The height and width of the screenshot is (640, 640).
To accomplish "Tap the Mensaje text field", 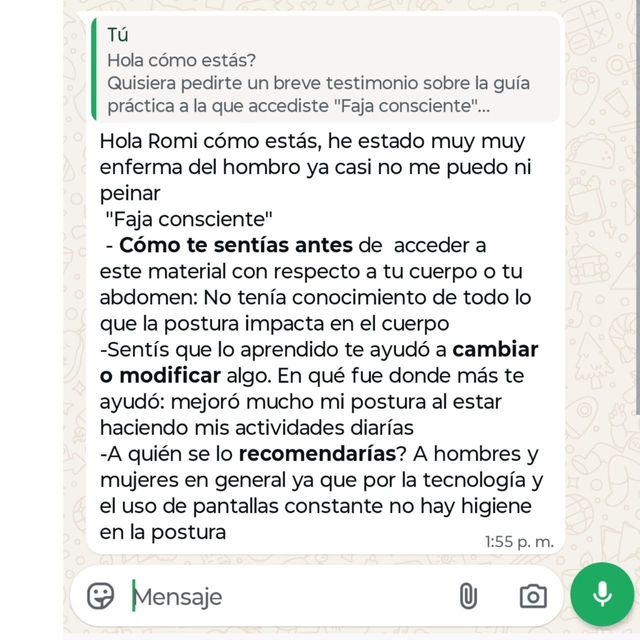I will click(x=290, y=596).
